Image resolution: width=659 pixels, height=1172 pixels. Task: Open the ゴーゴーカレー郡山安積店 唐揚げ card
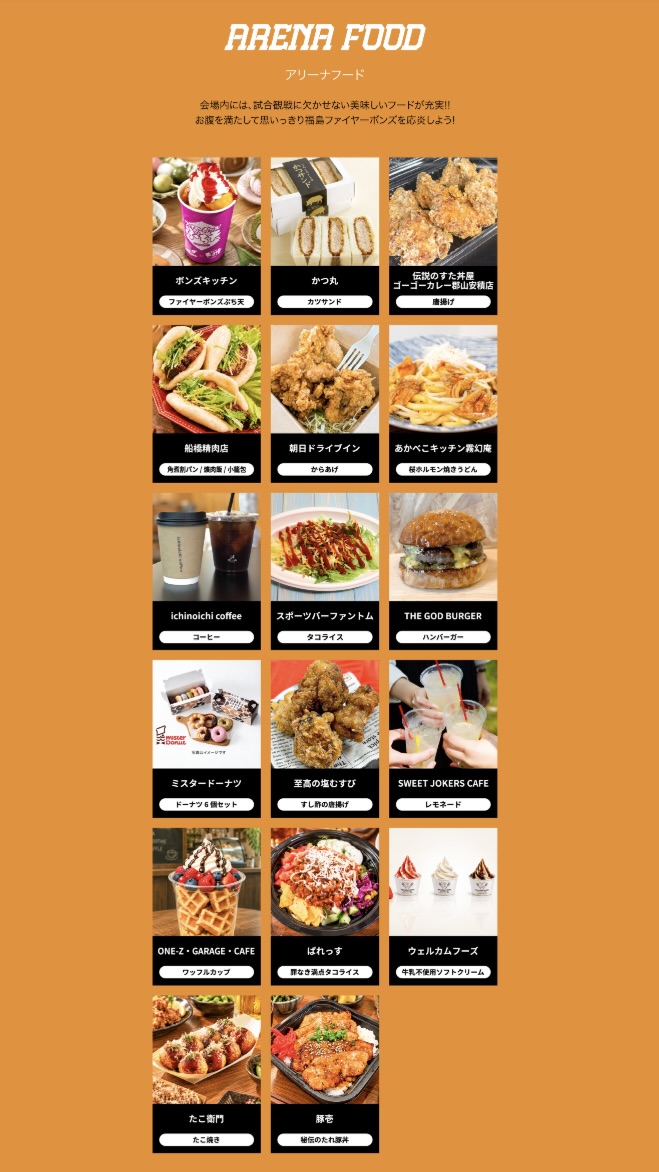[442, 235]
